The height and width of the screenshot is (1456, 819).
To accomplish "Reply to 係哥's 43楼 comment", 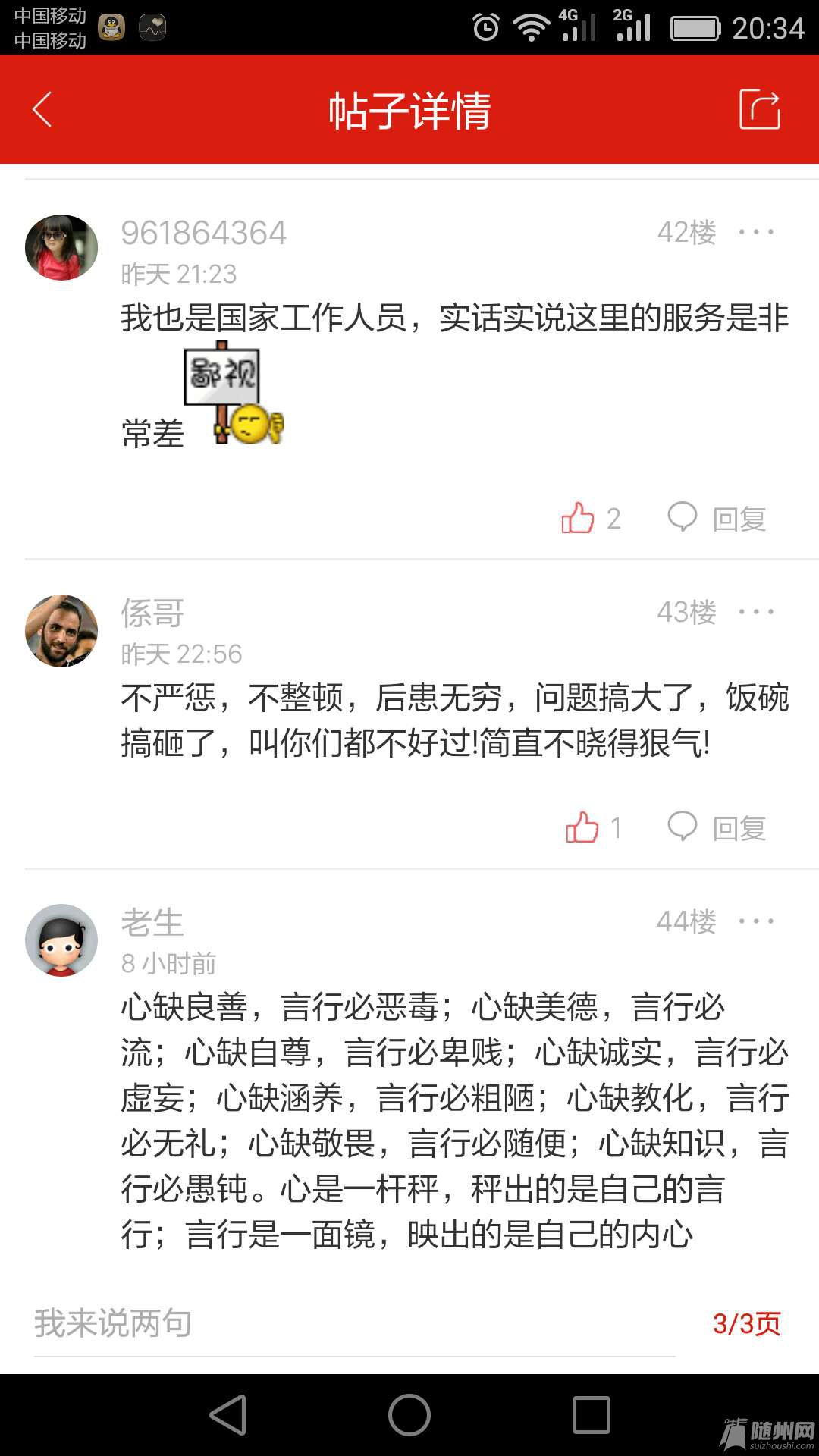I will pyautogui.click(x=717, y=827).
